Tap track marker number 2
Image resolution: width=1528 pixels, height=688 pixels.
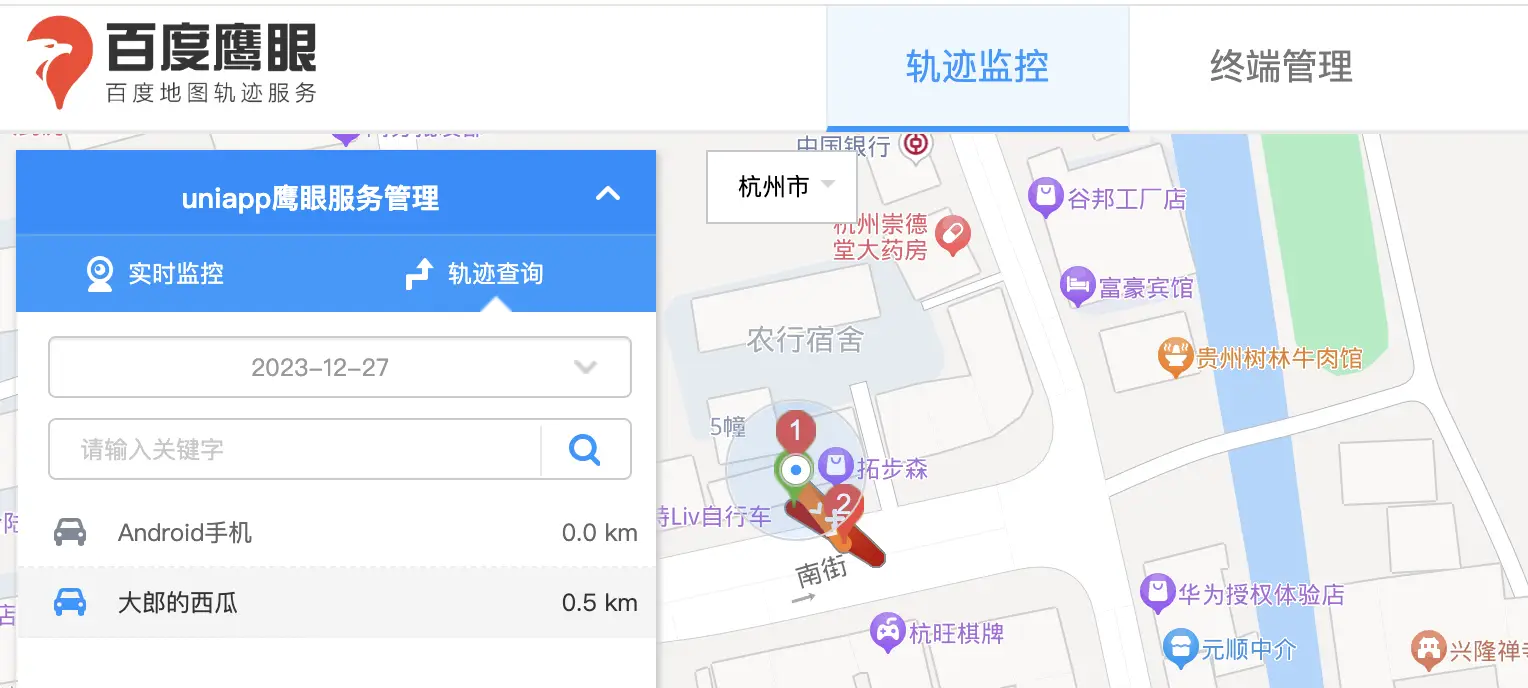tap(843, 503)
